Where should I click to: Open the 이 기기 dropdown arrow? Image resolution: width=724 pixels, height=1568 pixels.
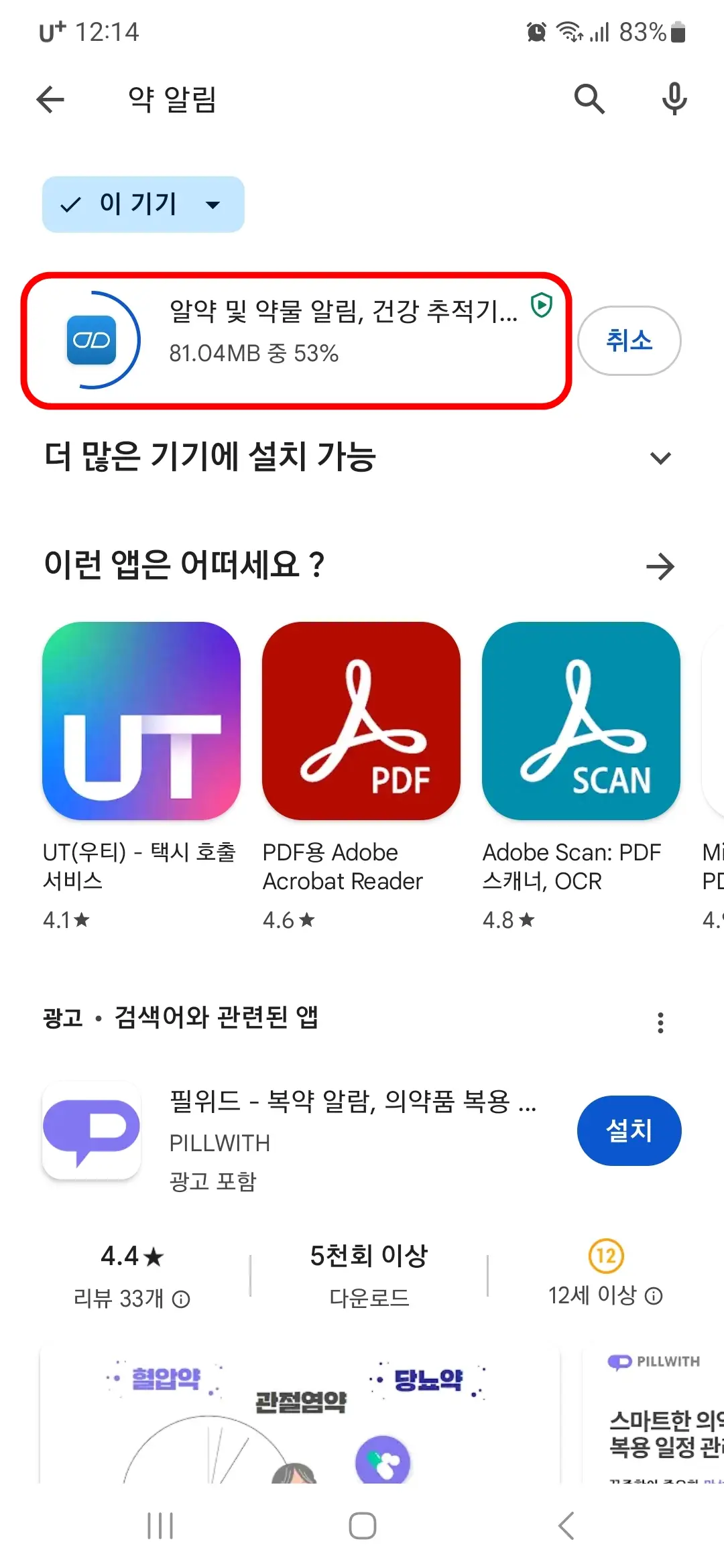tap(211, 205)
